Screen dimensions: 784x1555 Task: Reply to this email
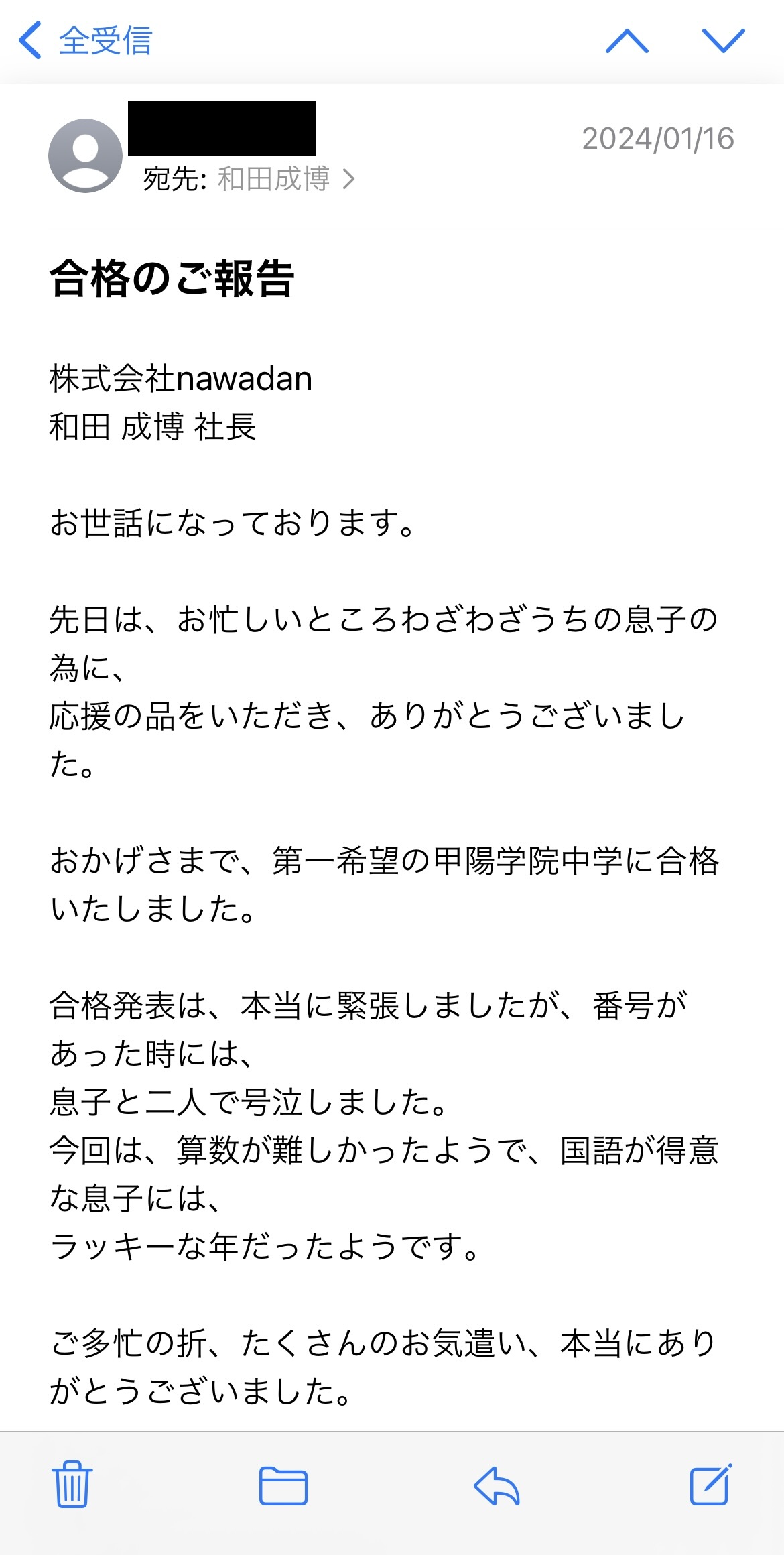497,1485
